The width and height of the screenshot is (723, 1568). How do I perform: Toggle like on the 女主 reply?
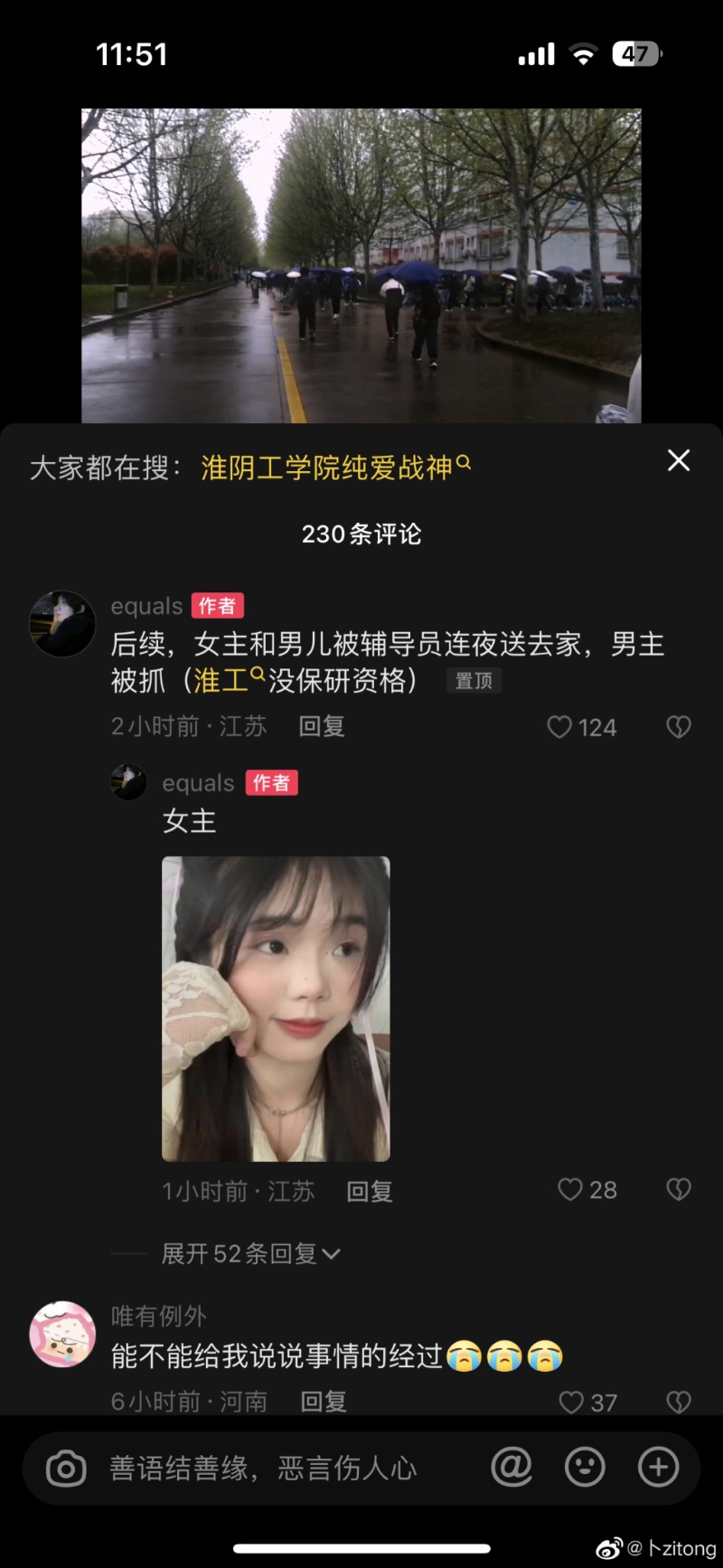tap(570, 1190)
